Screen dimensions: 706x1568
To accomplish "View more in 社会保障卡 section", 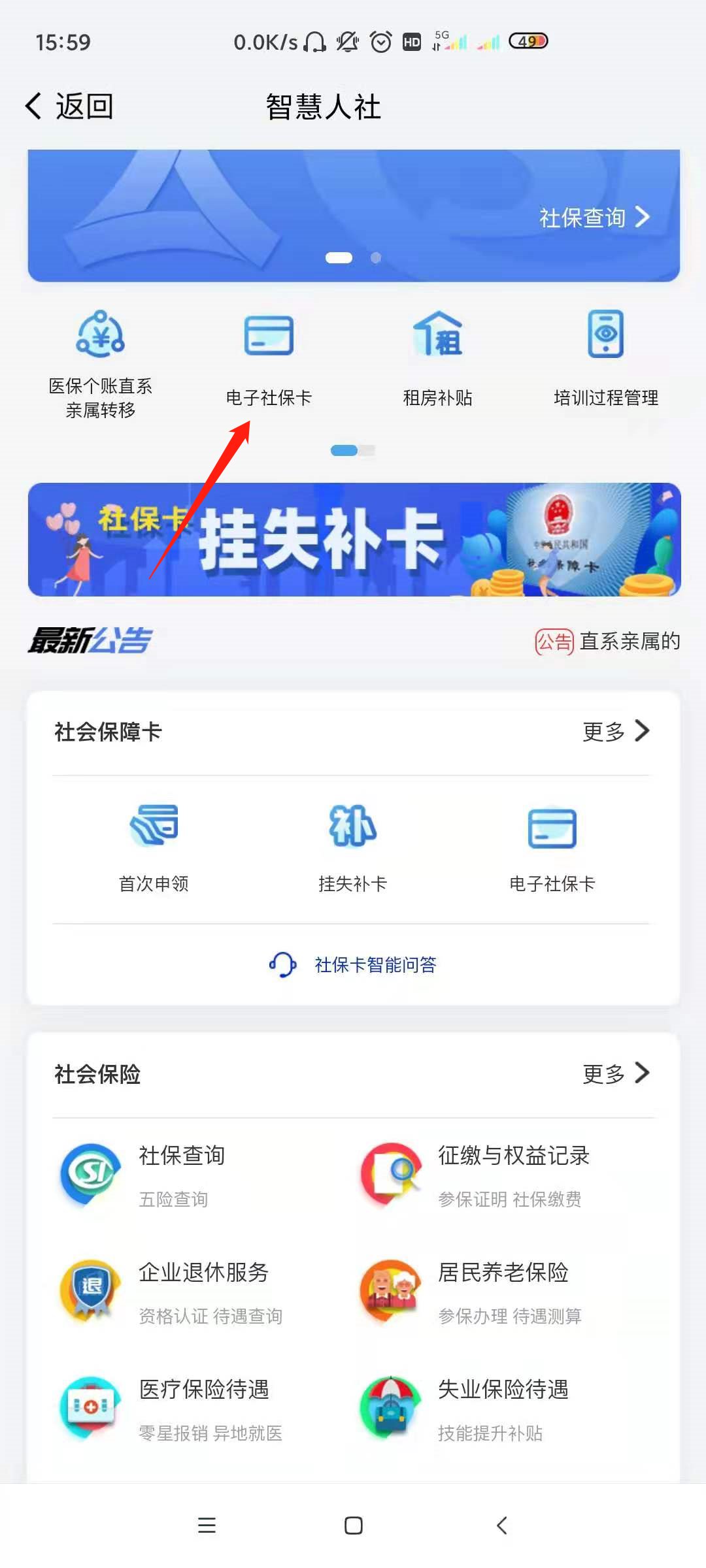I will (x=615, y=731).
